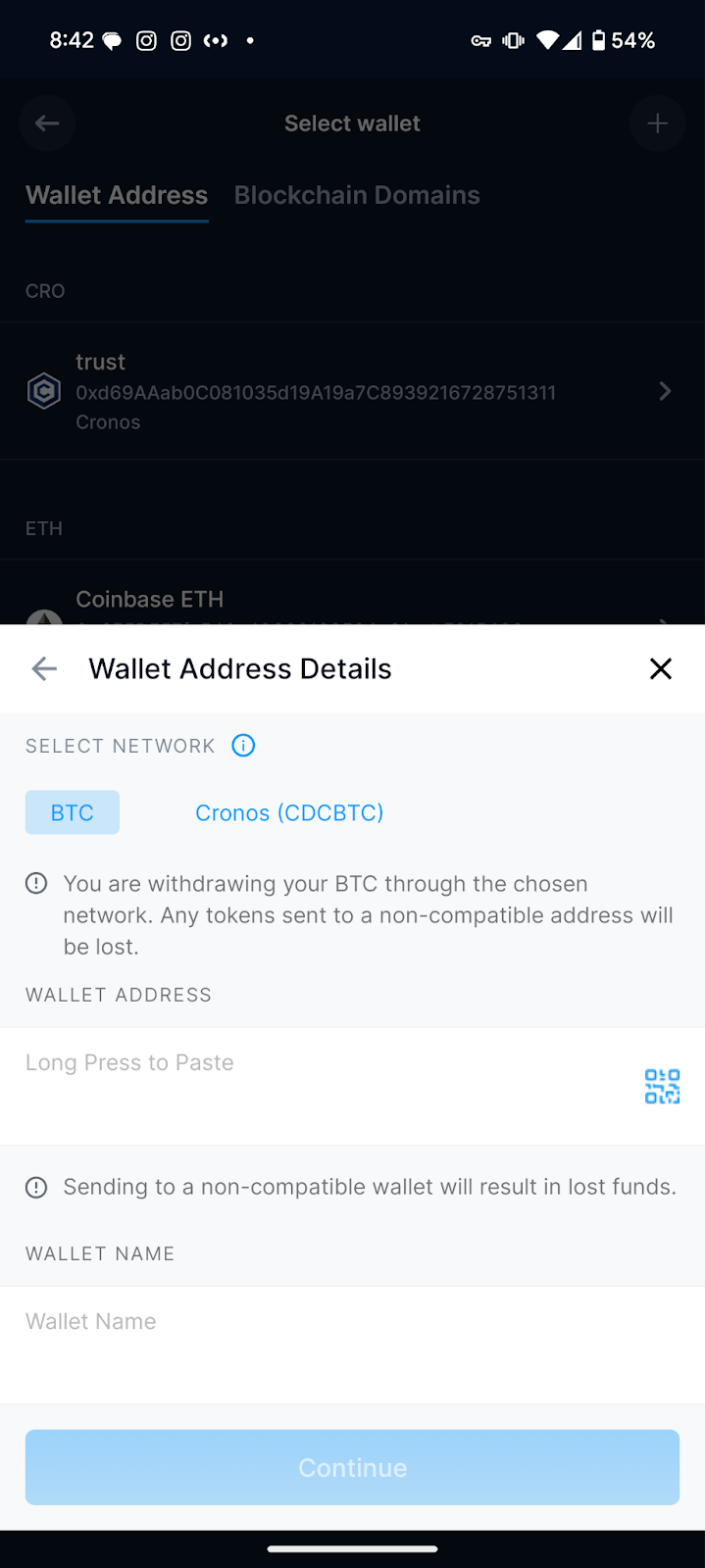Close the Wallet Address Details sheet
The height and width of the screenshot is (1568, 705).
point(661,668)
